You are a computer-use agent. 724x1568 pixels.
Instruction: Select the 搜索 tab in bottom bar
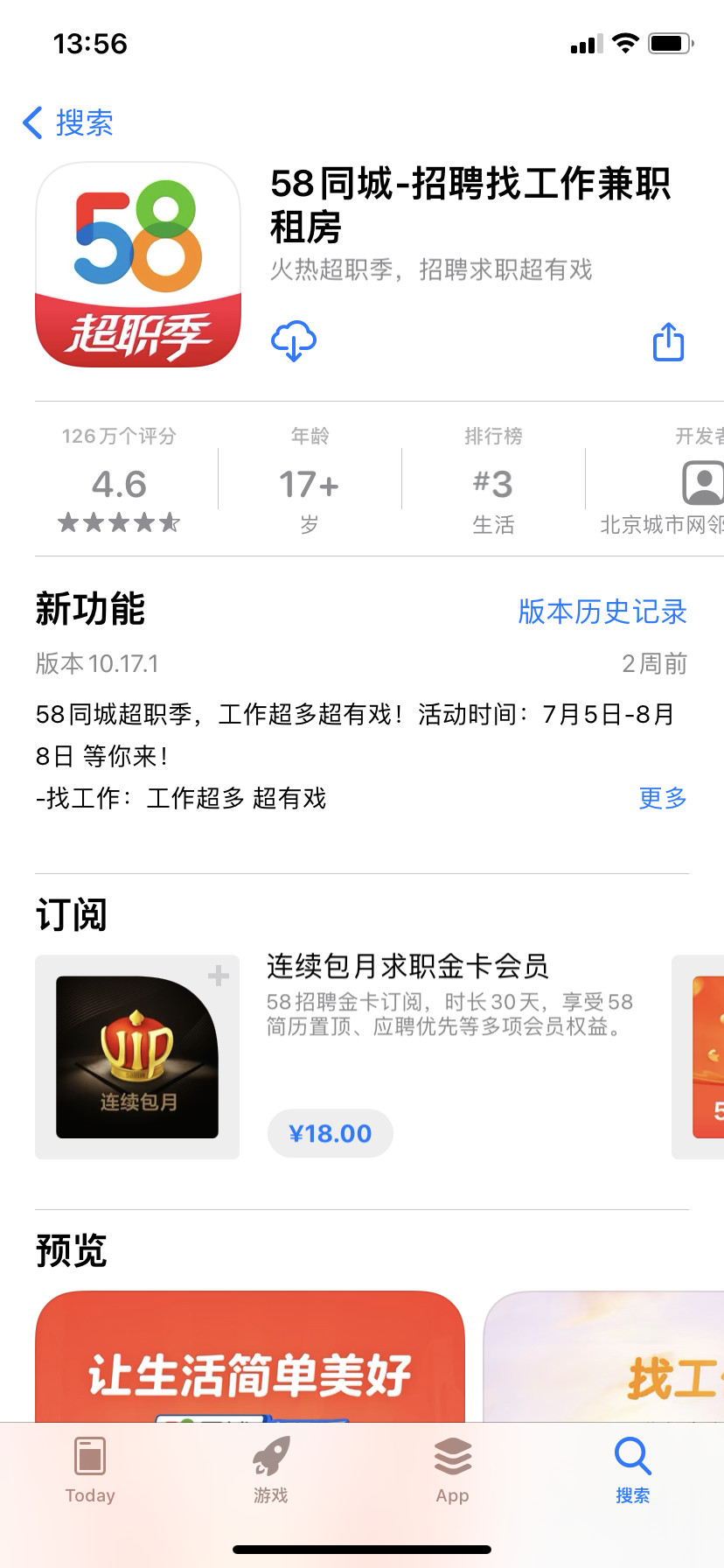click(632, 1471)
